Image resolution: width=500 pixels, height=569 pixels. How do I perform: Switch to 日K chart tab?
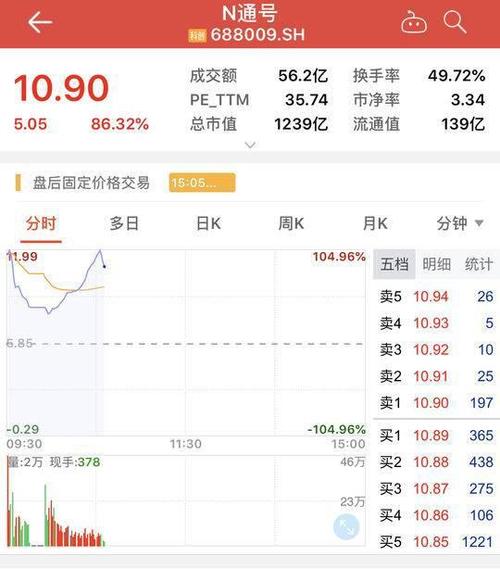[x=208, y=223]
